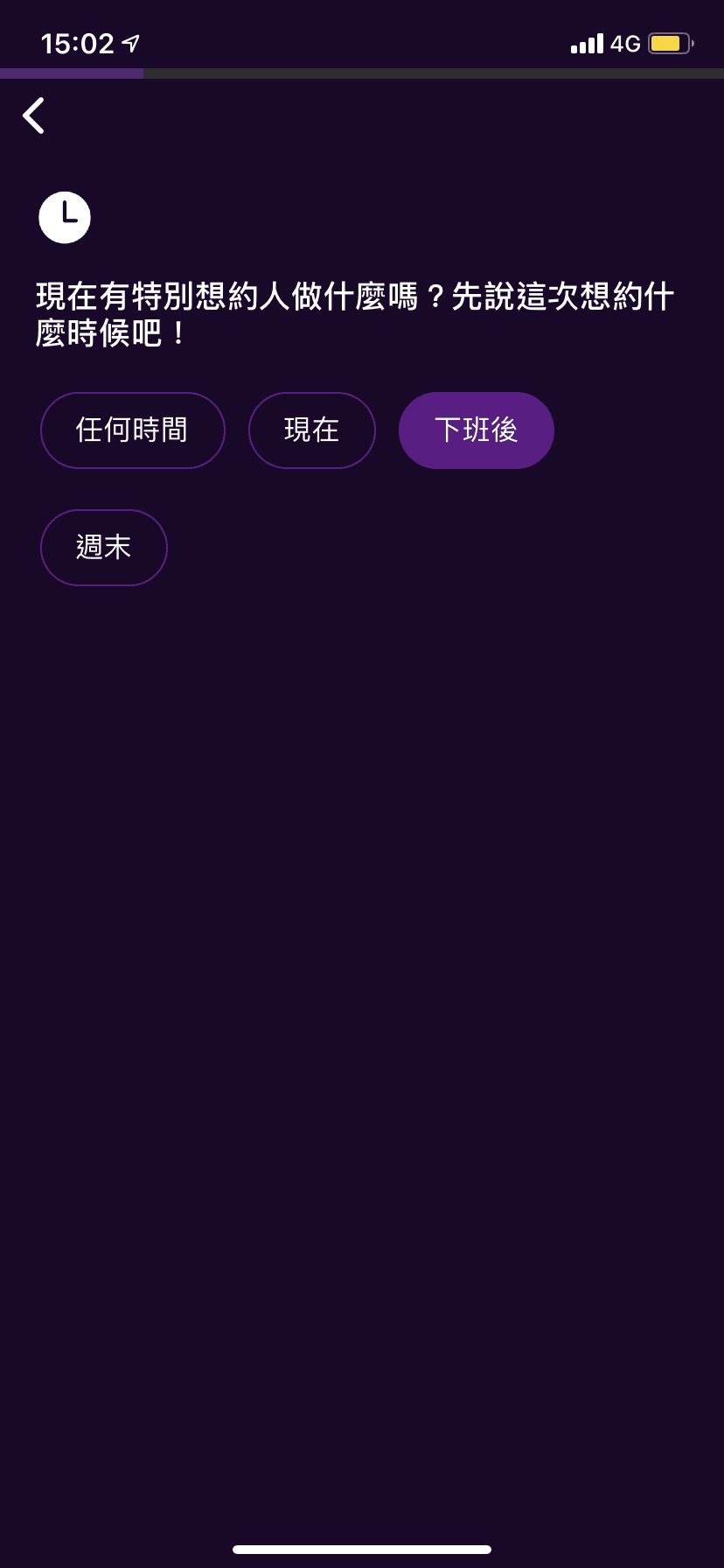Deselect the highlighted 下班後 option

click(476, 430)
